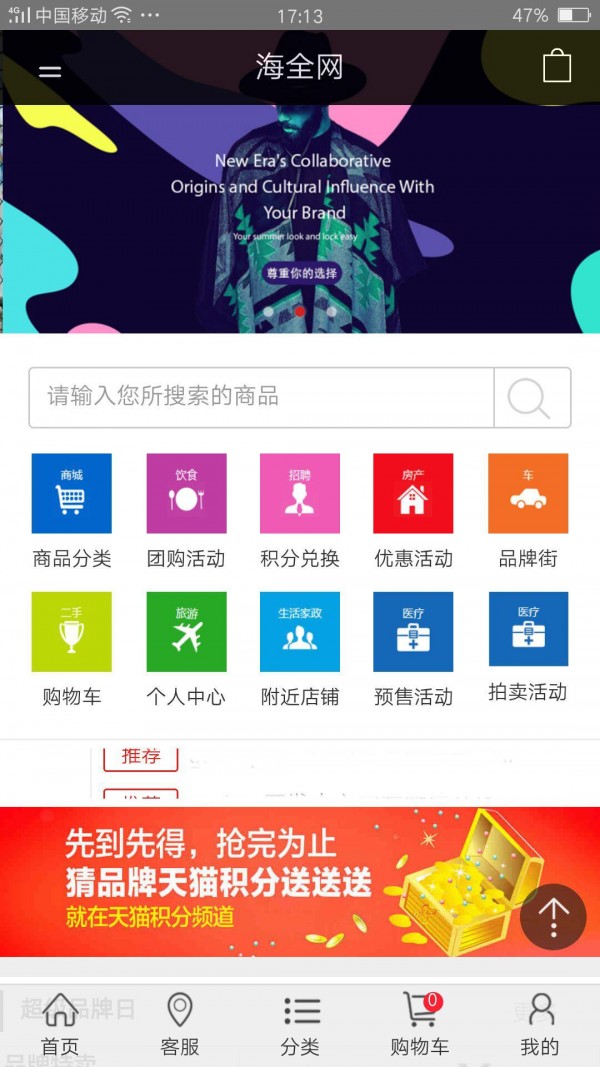Open 预售活动 presale tile
The height and width of the screenshot is (1067, 600).
click(413, 632)
